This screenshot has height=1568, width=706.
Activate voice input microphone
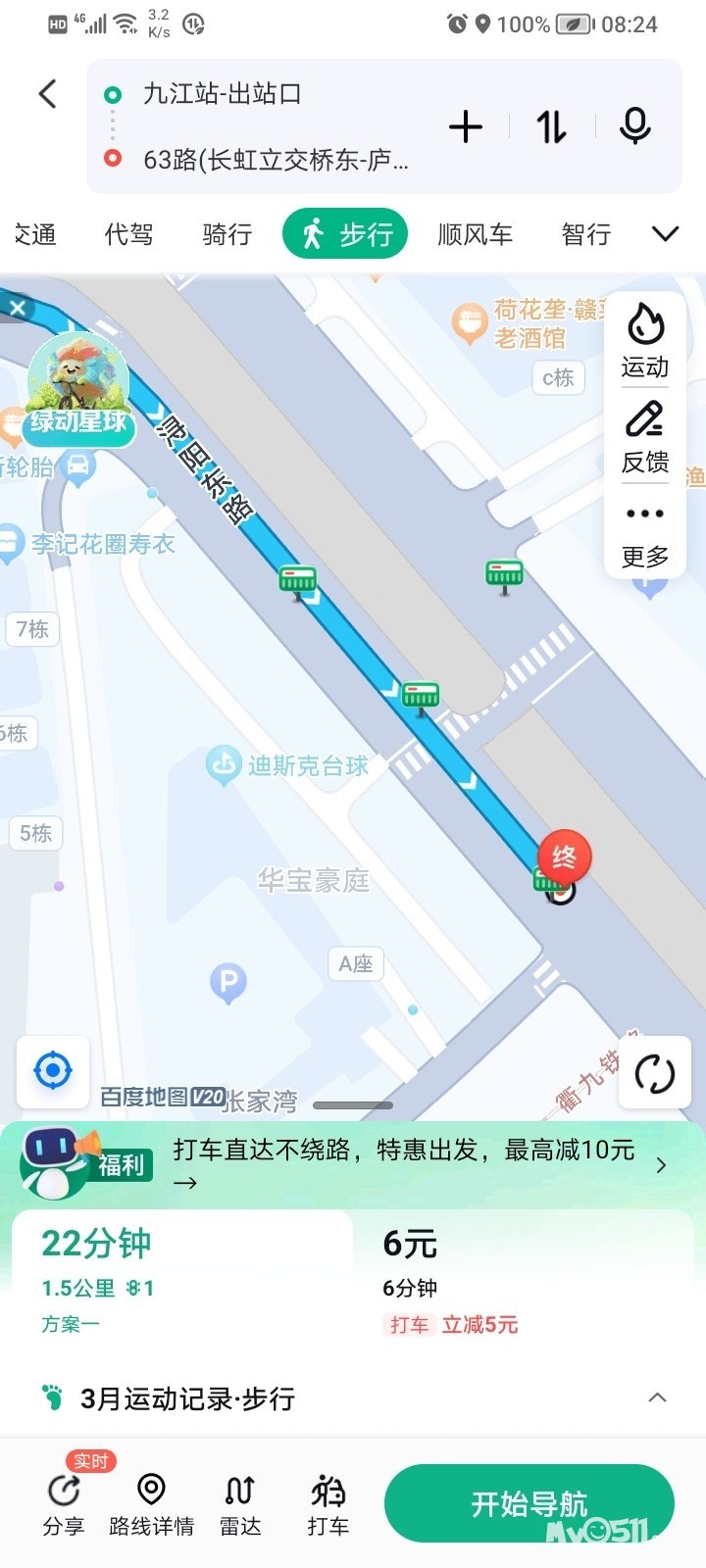coord(635,126)
